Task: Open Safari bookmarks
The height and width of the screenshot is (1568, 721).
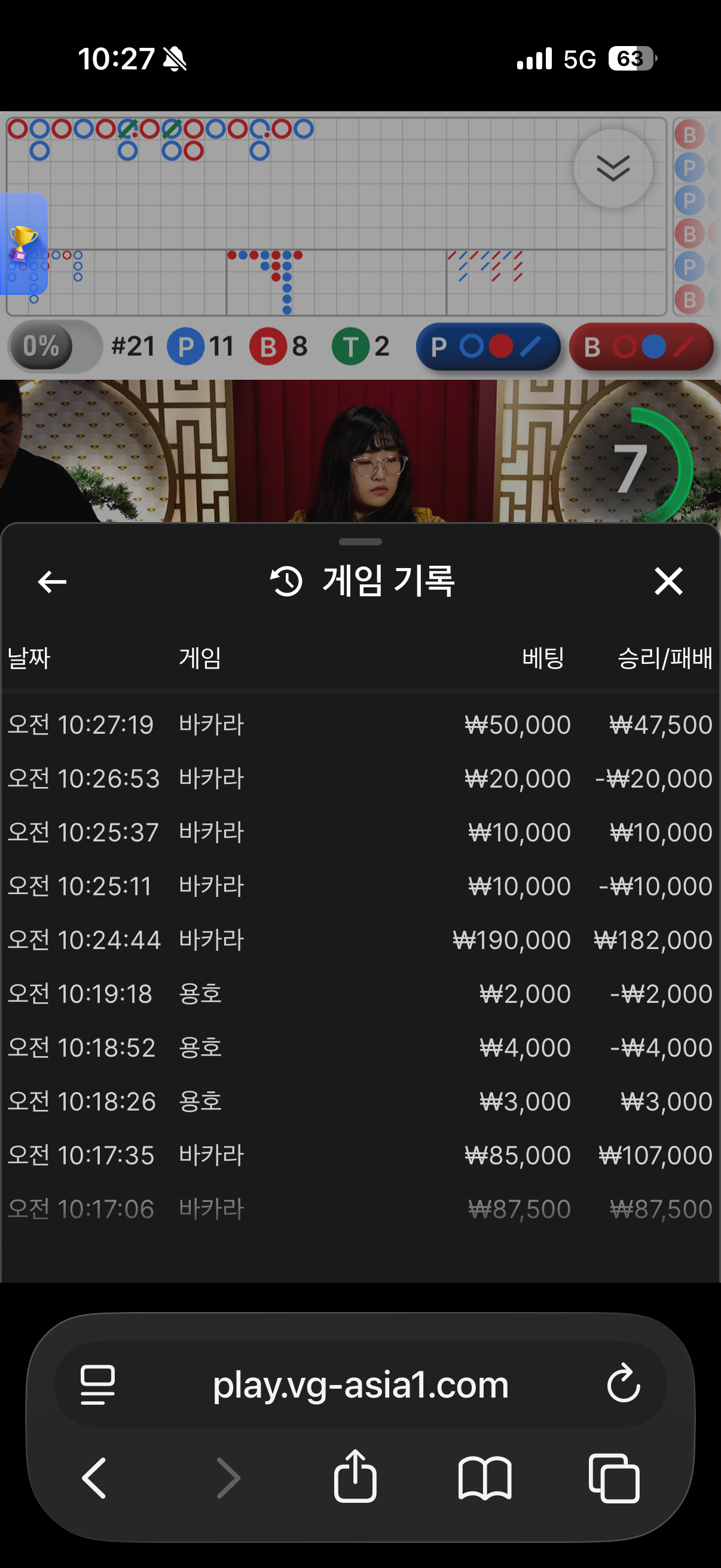Action: 484,1477
